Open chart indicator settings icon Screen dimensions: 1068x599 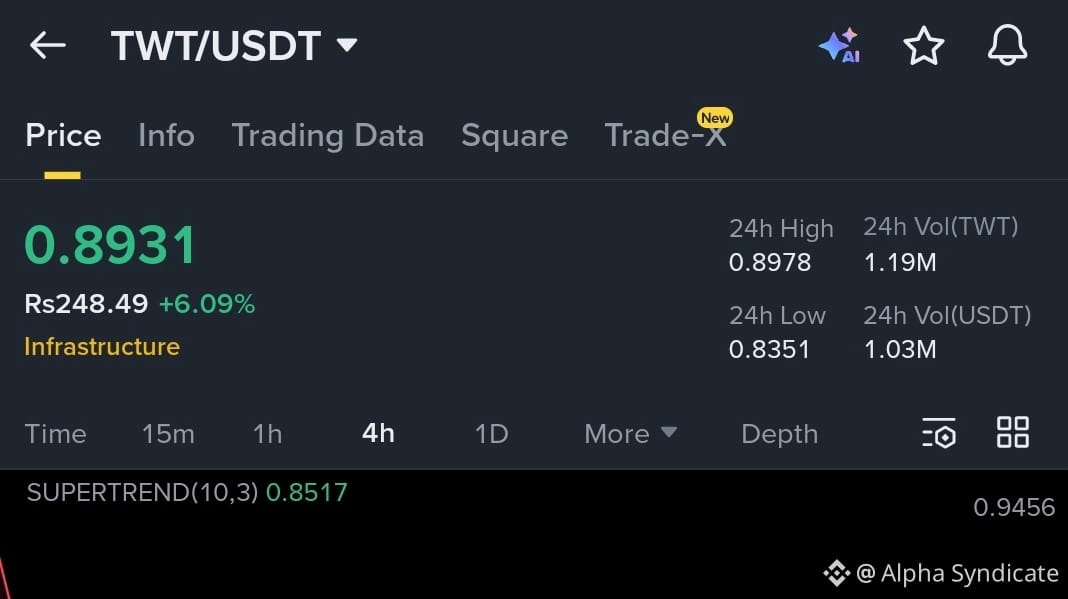[938, 432]
